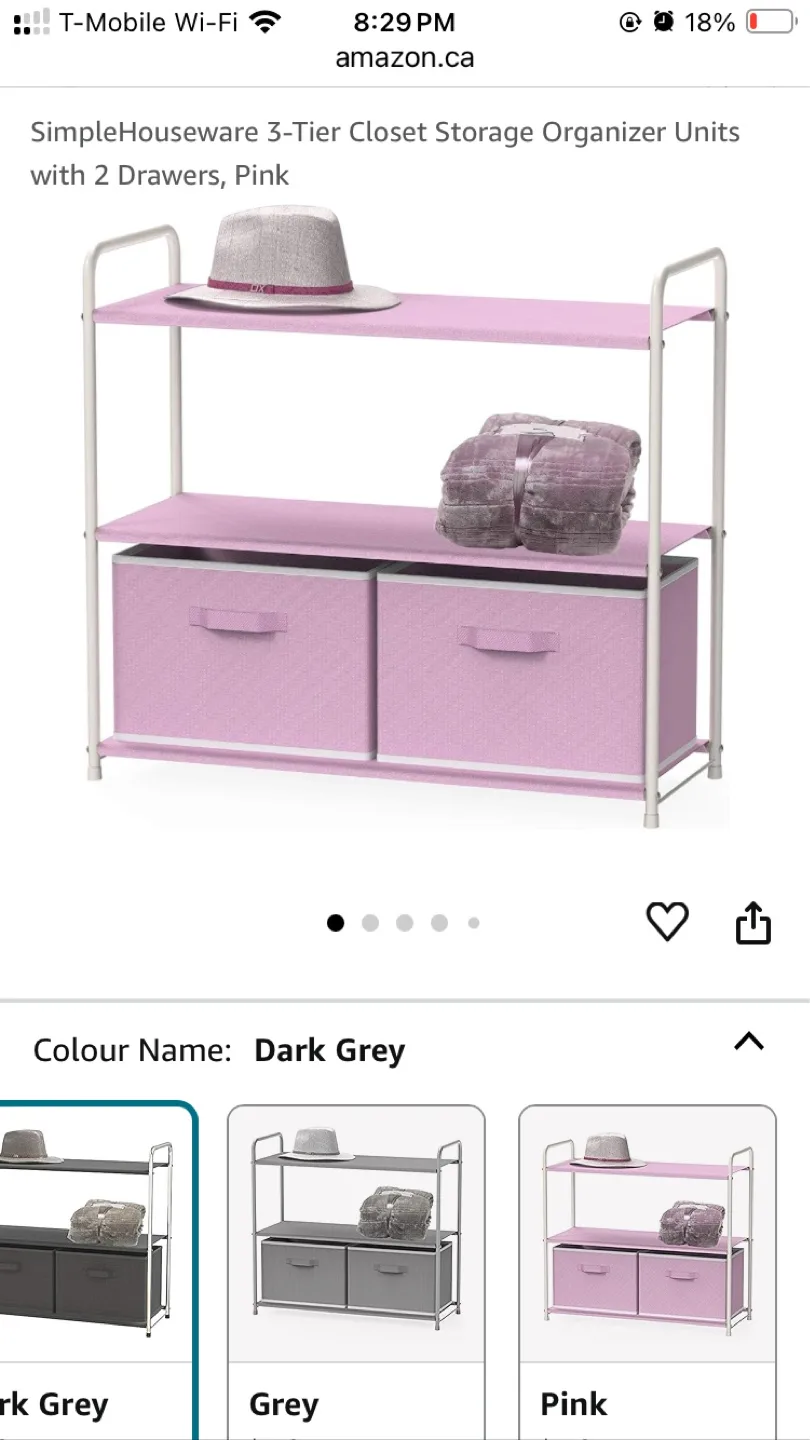Tap the upward chevron beside Dark Grey

coord(750,1042)
